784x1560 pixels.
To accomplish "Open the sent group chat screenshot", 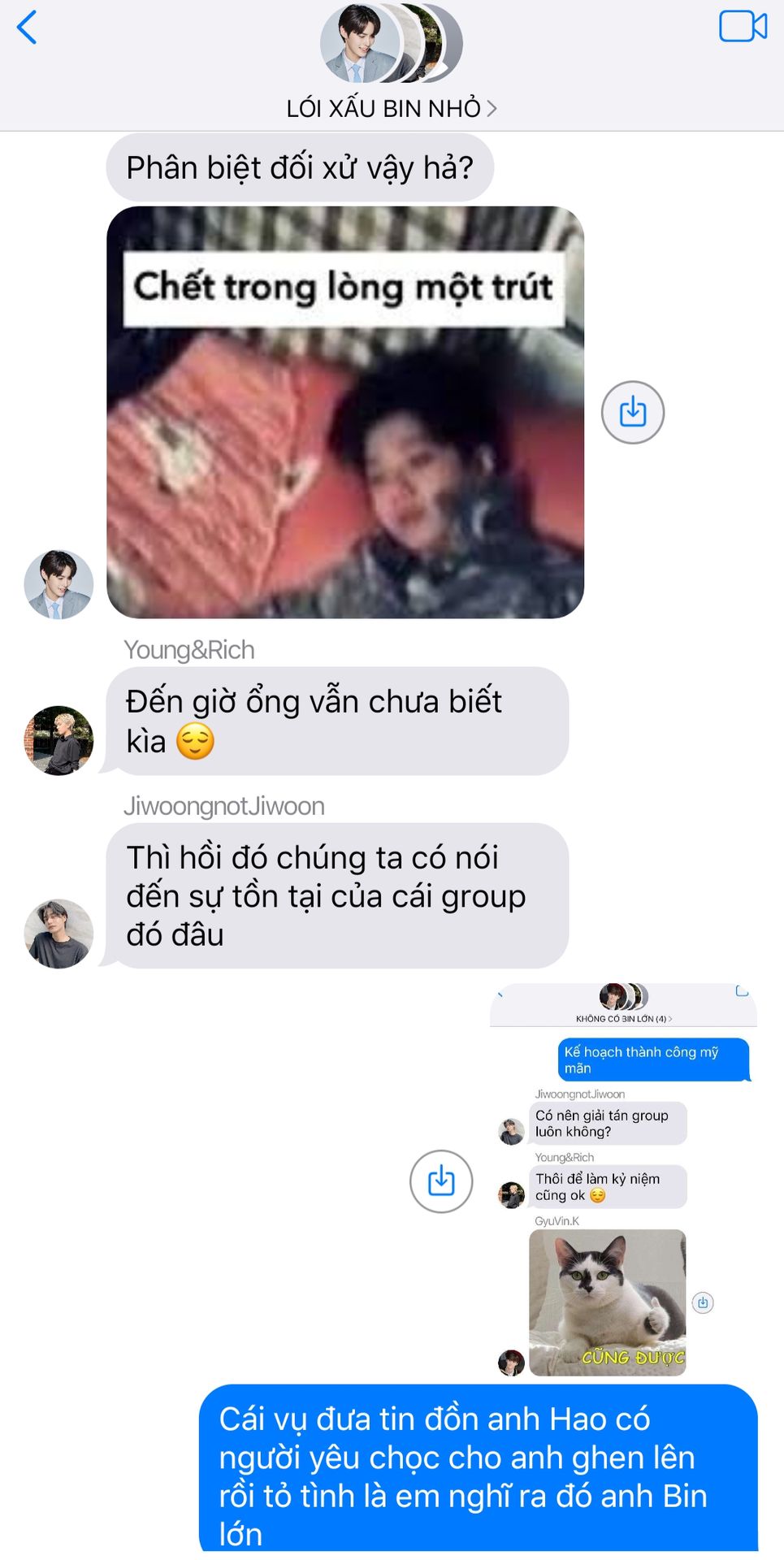I will coord(623,1180).
